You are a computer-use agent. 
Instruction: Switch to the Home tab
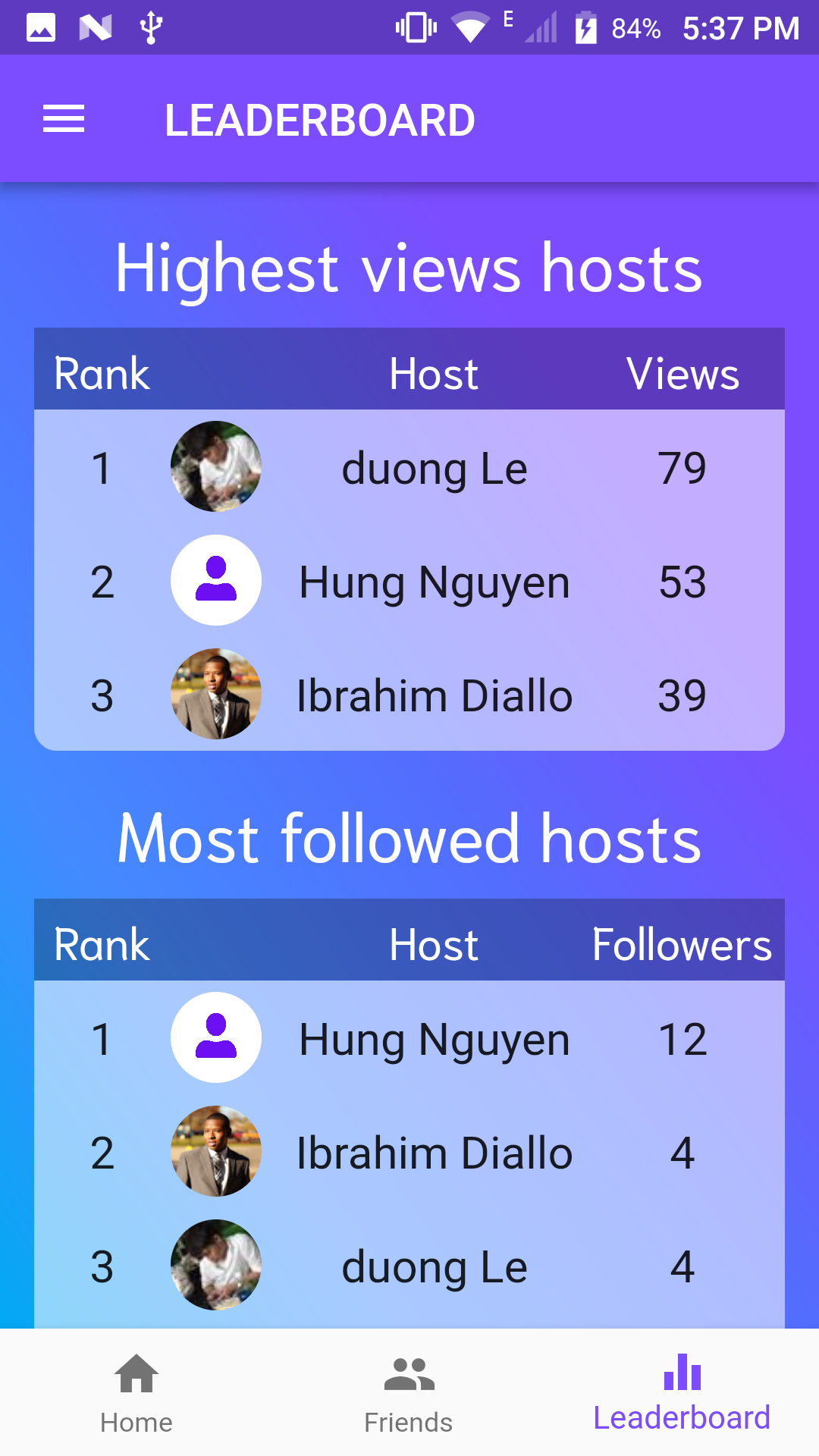click(x=136, y=1394)
